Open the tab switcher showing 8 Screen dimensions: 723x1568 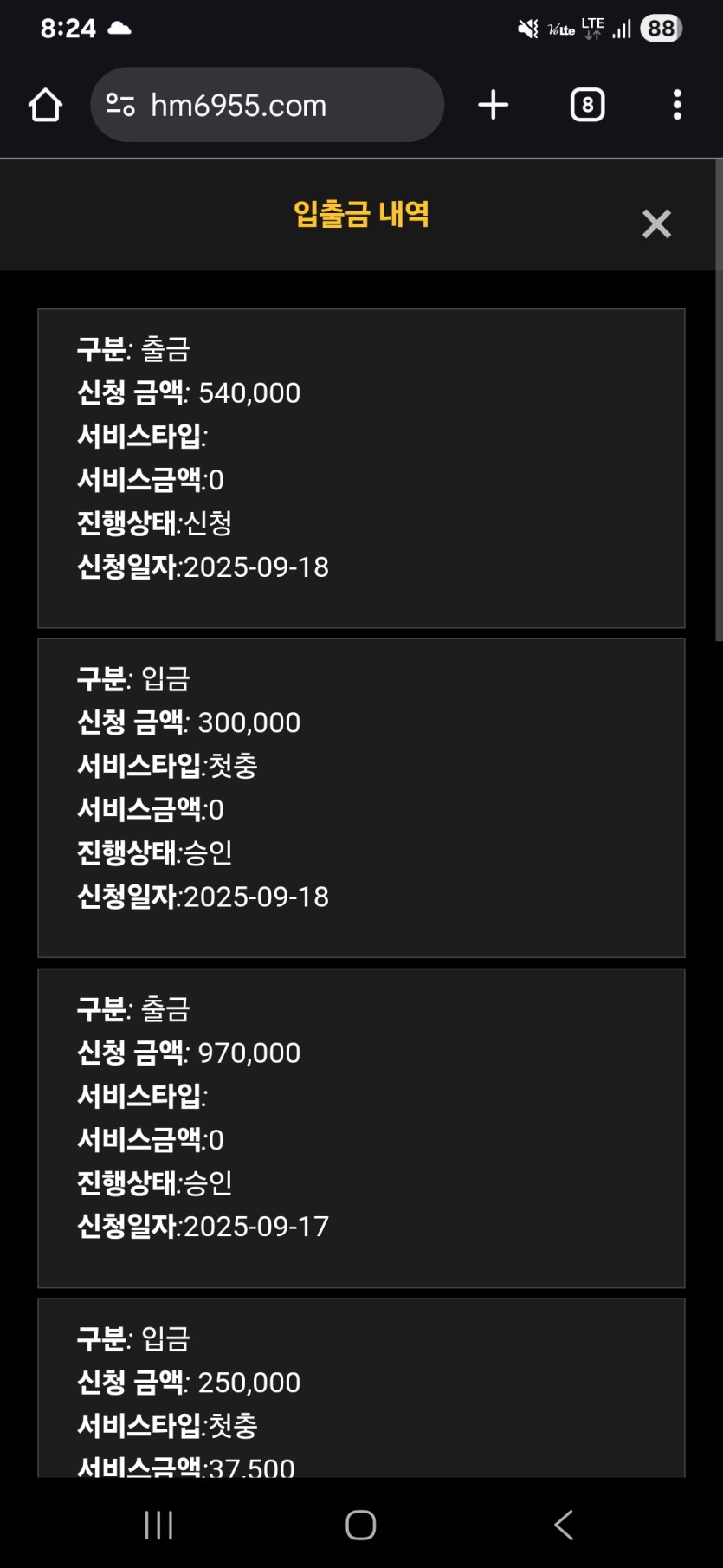pyautogui.click(x=587, y=105)
